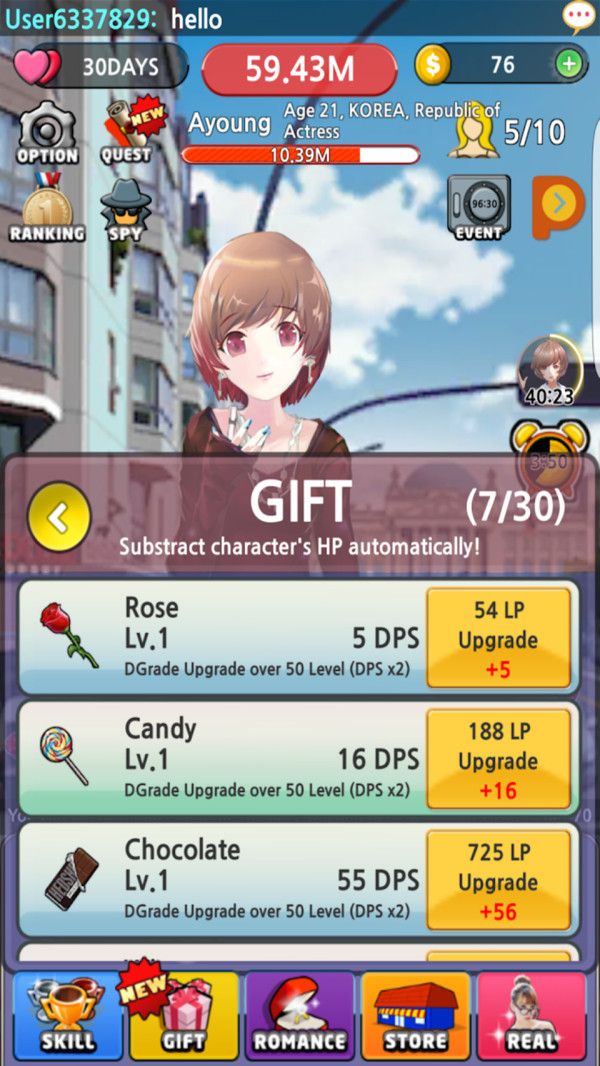Open the Option settings gear
The height and width of the screenshot is (1066, 600).
click(x=47, y=133)
